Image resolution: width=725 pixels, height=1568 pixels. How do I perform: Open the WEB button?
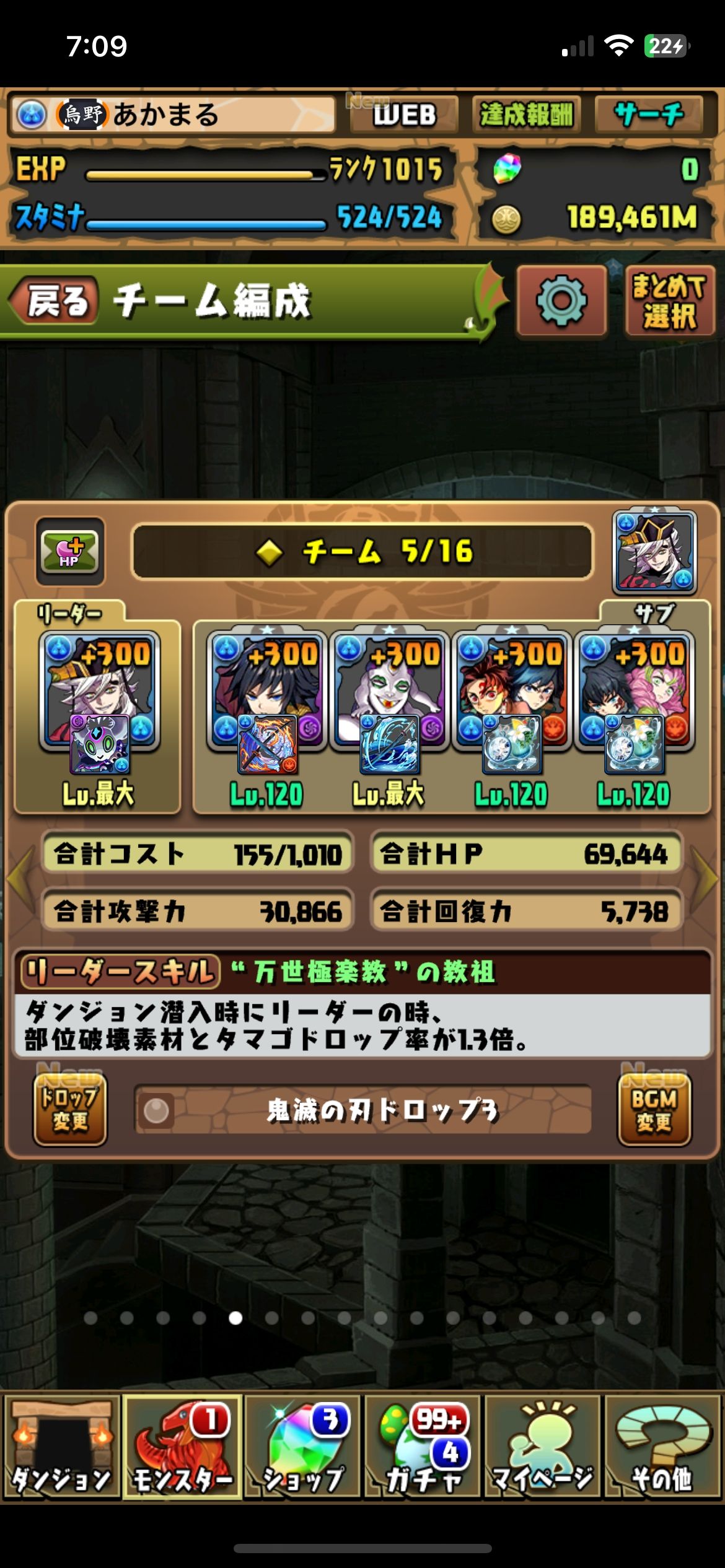pyautogui.click(x=403, y=115)
